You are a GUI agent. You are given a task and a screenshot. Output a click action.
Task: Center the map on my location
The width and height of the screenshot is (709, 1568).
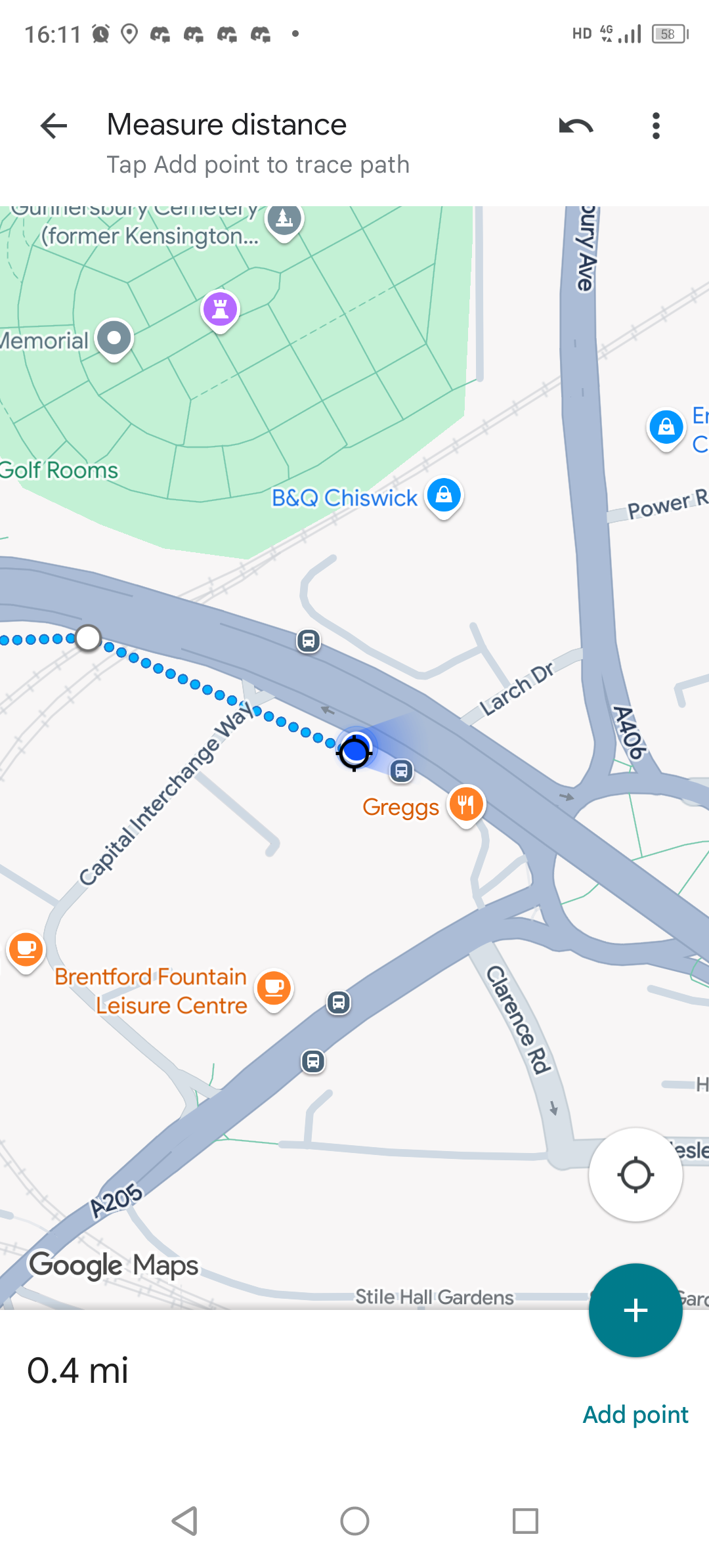point(635,1175)
